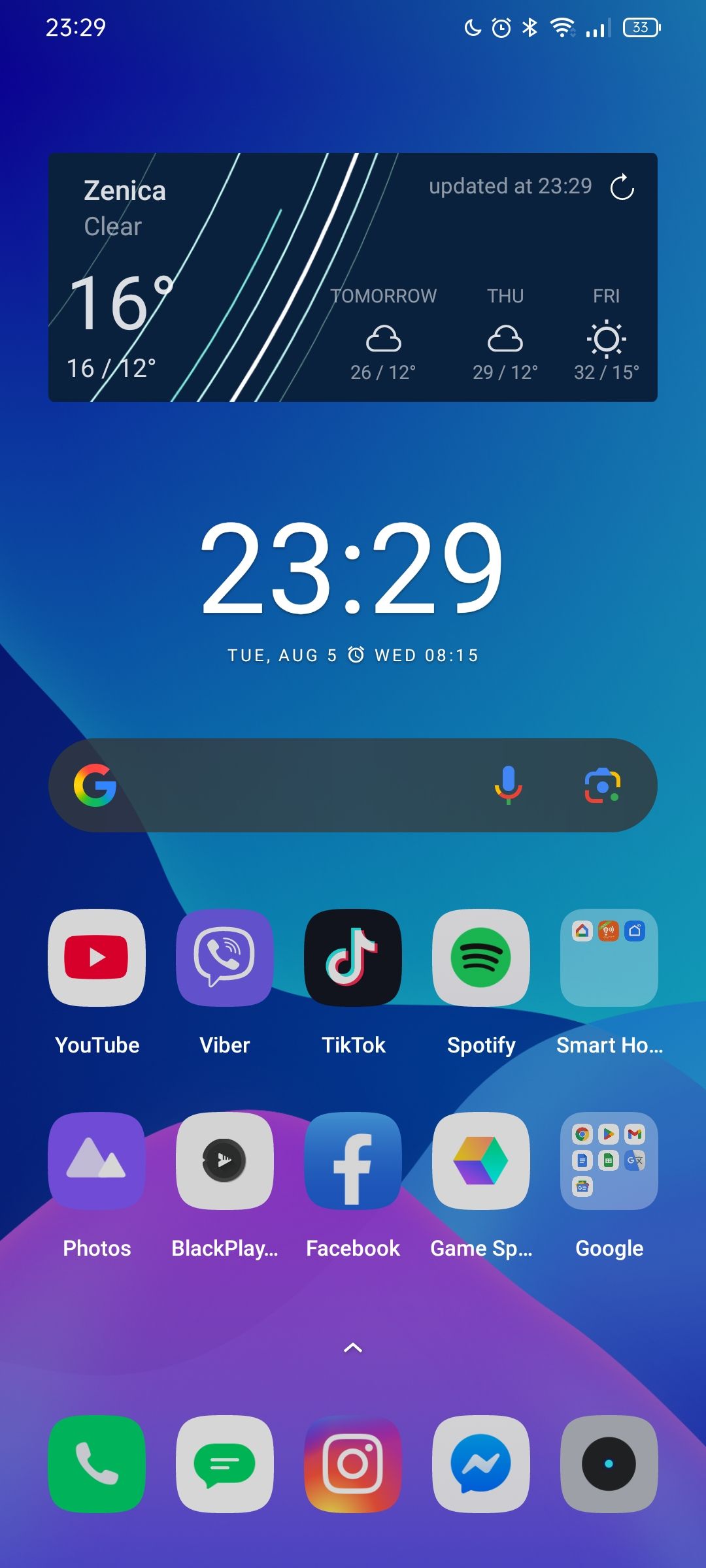Image resolution: width=706 pixels, height=1568 pixels.
Task: Refresh the Zenica weather widget
Action: (x=622, y=188)
